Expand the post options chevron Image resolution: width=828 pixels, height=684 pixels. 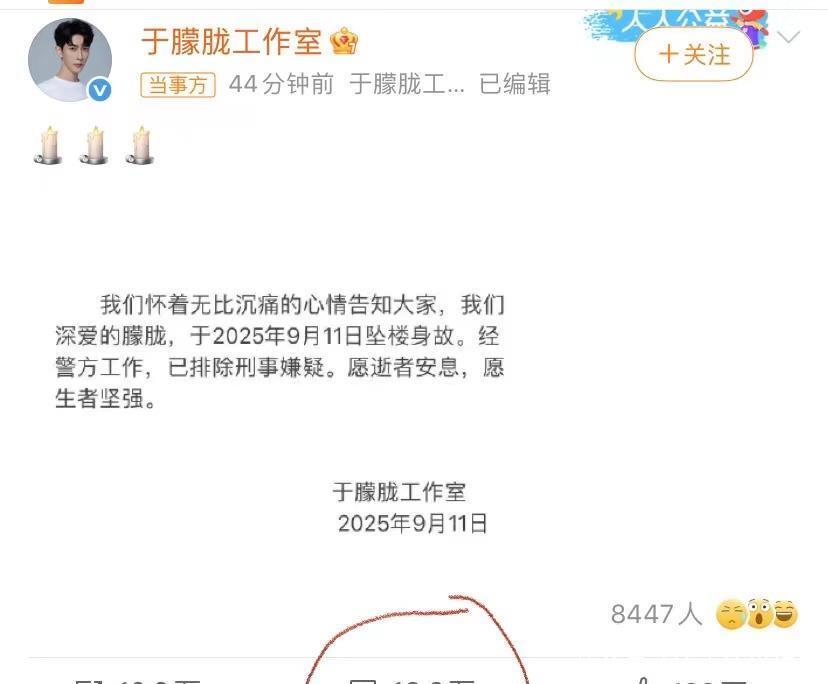[x=789, y=38]
